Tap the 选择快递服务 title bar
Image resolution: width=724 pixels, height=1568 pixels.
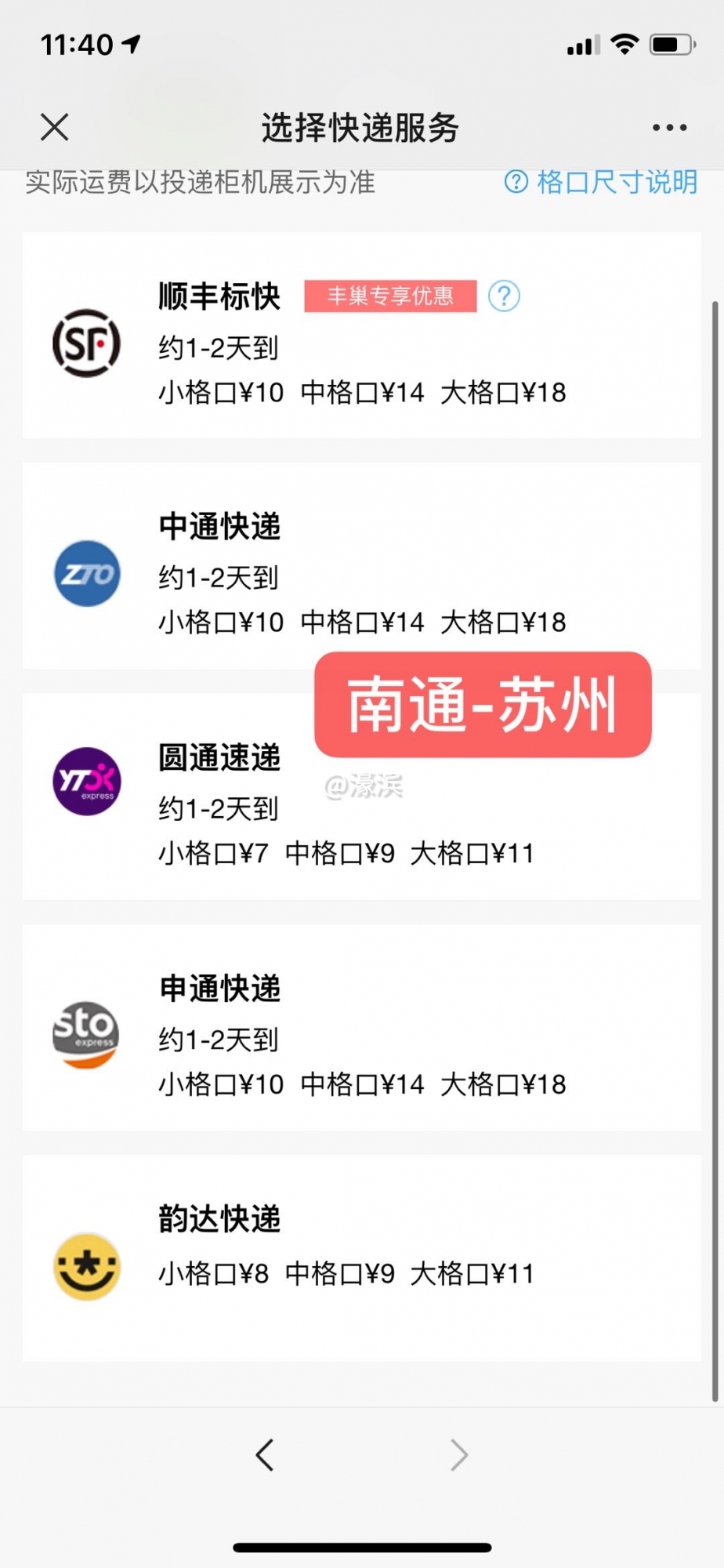[x=361, y=126]
